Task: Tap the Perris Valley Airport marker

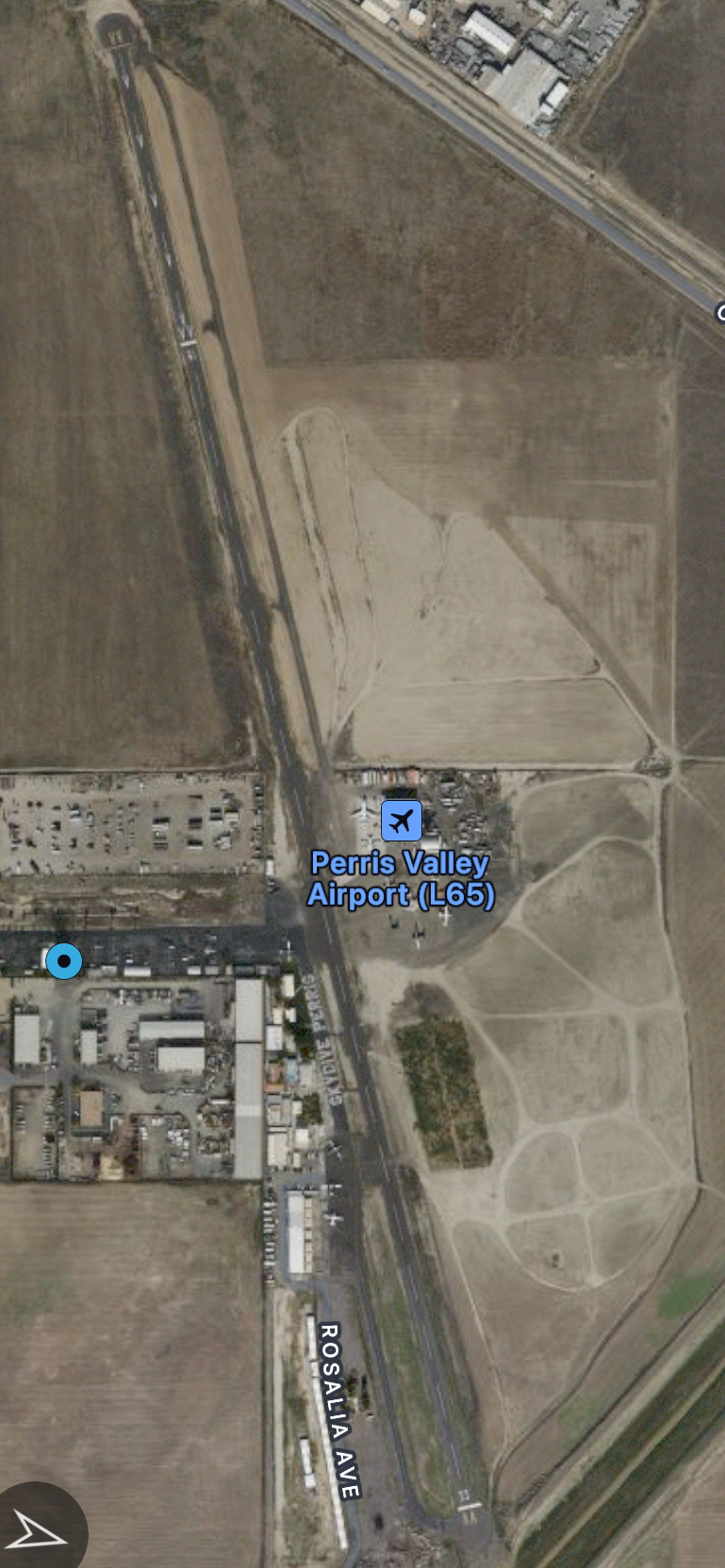Action: (x=401, y=821)
